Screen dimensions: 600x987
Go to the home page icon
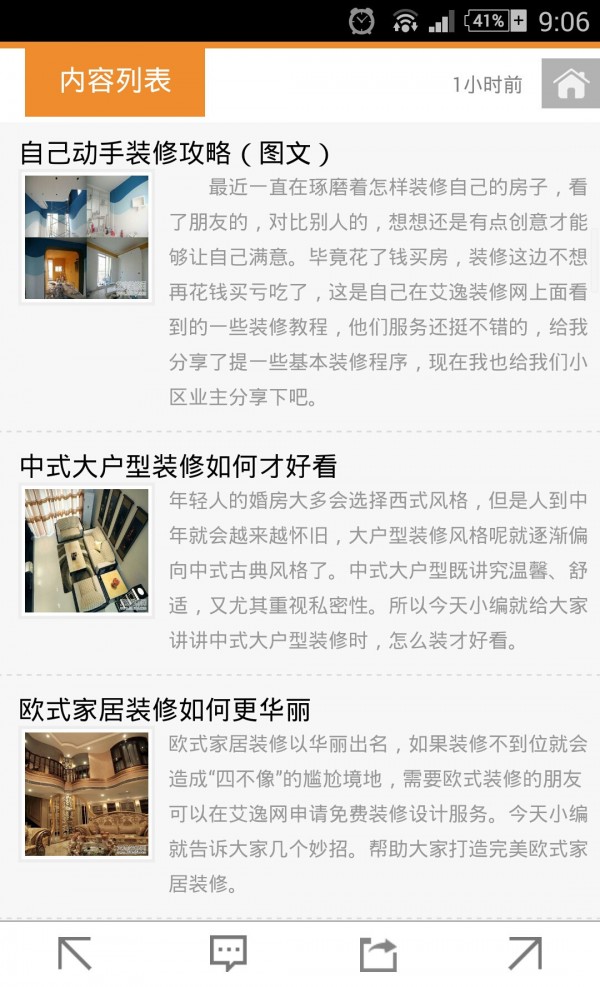(x=570, y=84)
